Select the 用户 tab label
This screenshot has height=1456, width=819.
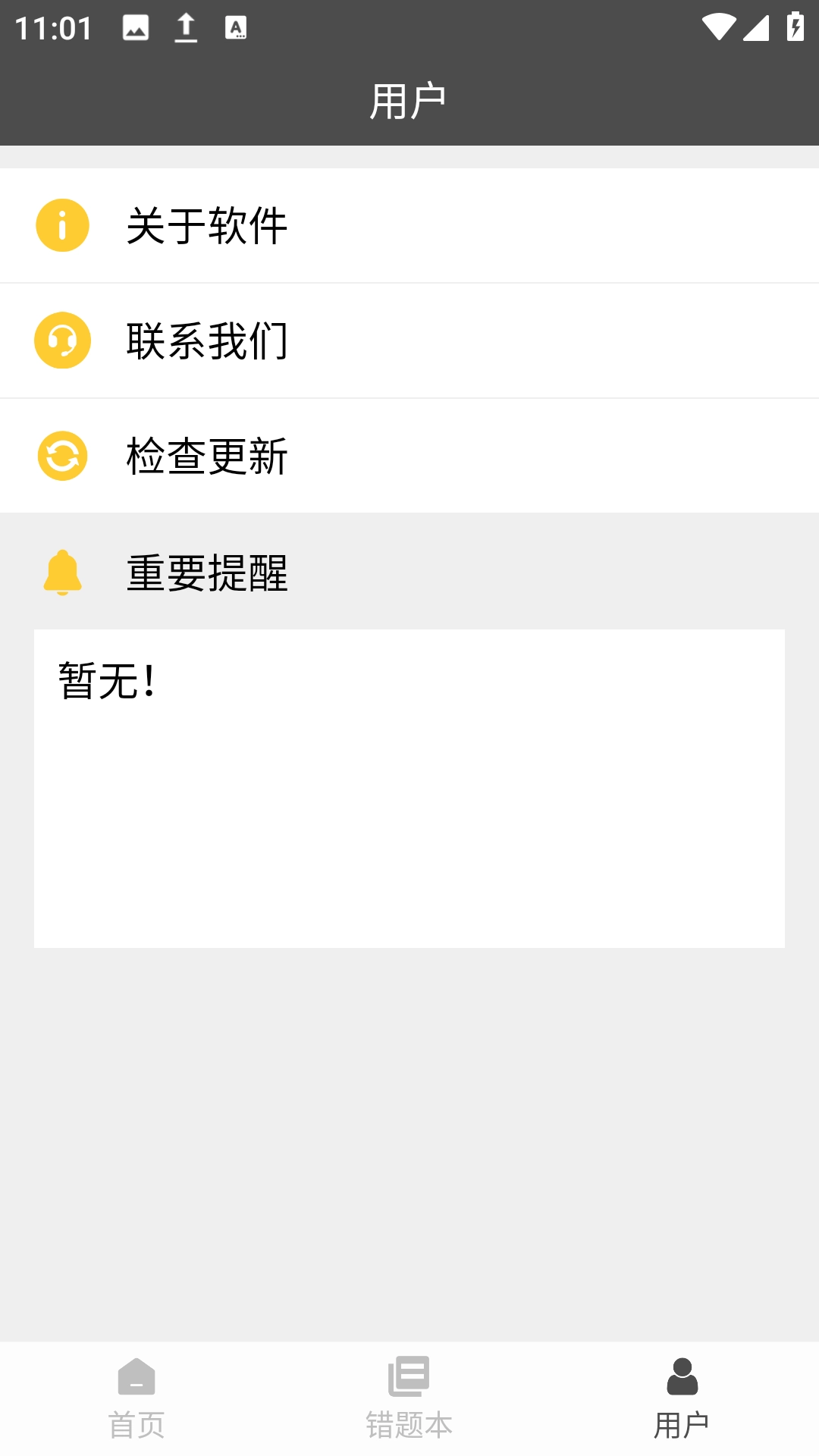pyautogui.click(x=682, y=1424)
